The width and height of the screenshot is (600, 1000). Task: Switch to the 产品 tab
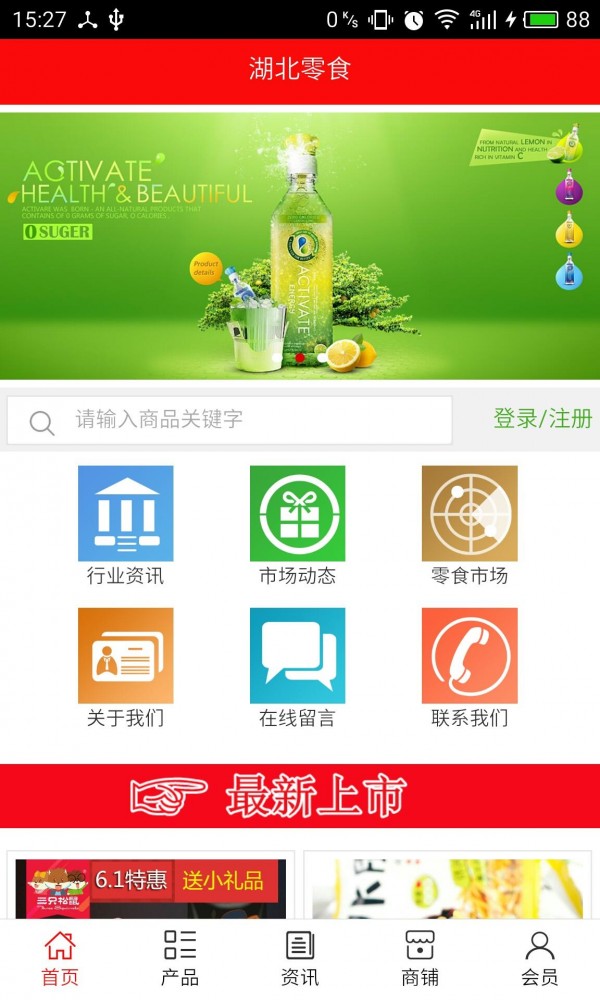(180, 958)
